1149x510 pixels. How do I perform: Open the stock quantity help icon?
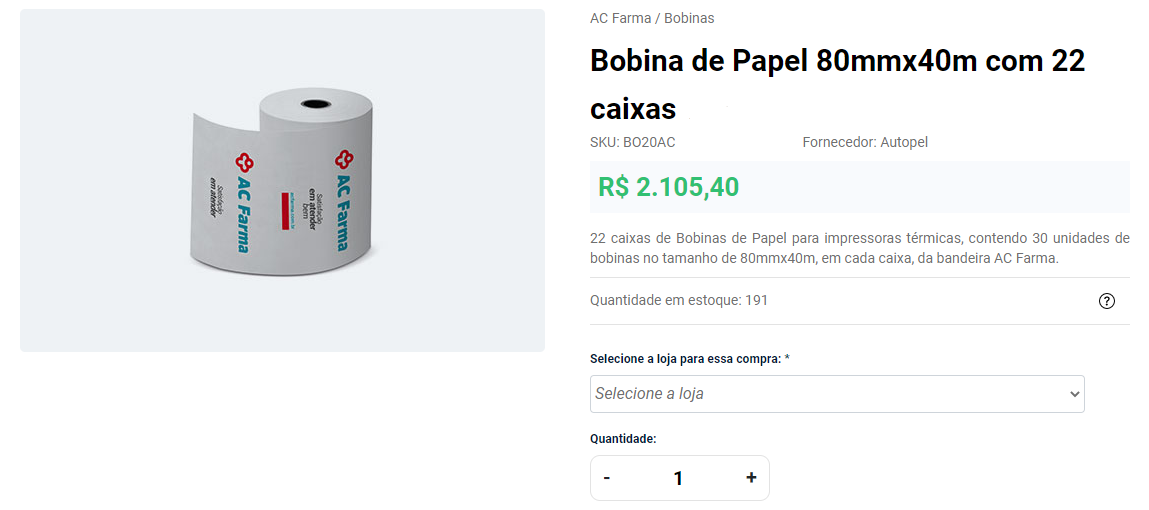coord(1106,301)
